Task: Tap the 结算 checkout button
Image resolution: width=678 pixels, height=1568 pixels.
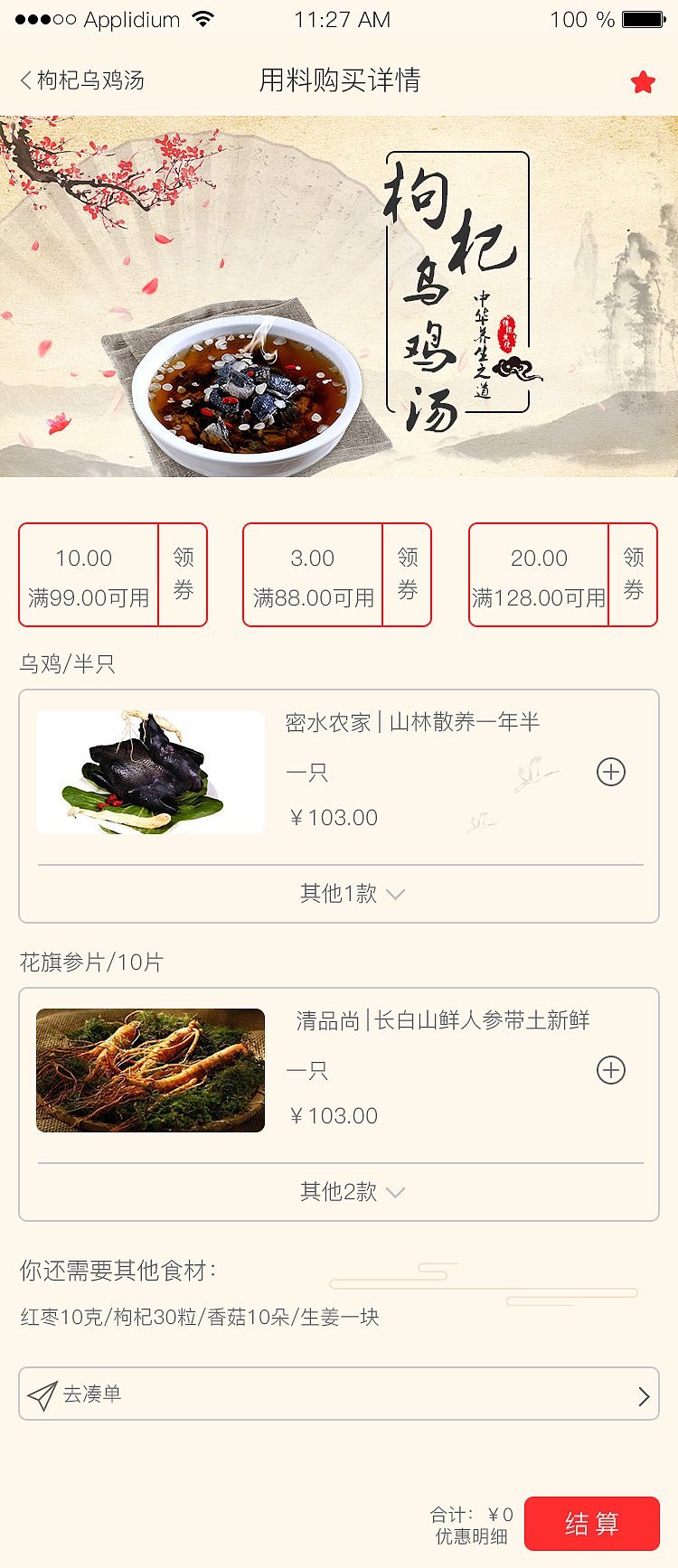Action: [x=592, y=1524]
